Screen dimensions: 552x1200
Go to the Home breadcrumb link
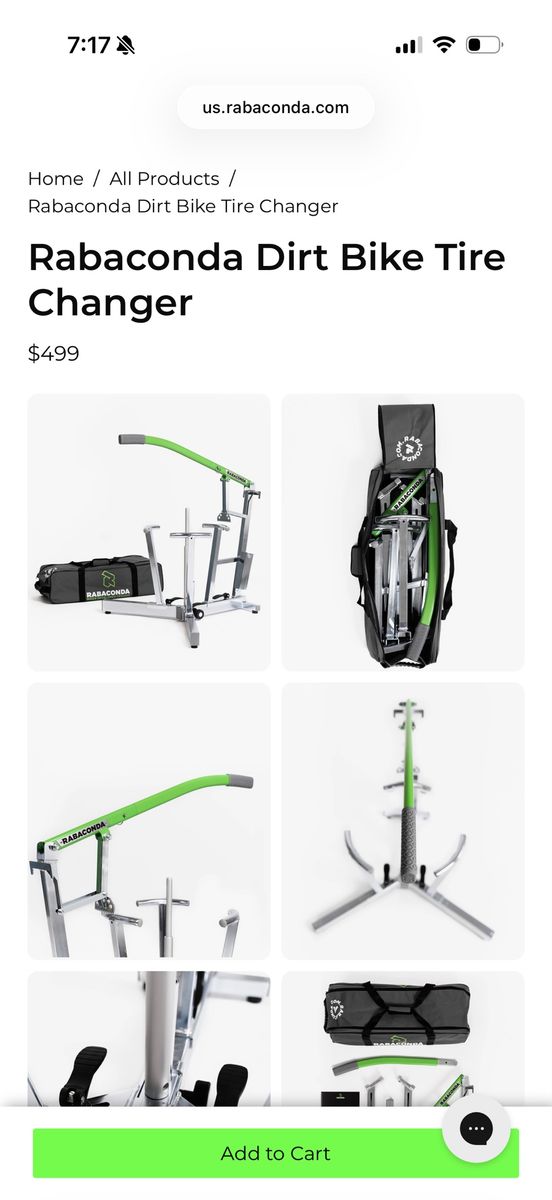(56, 179)
